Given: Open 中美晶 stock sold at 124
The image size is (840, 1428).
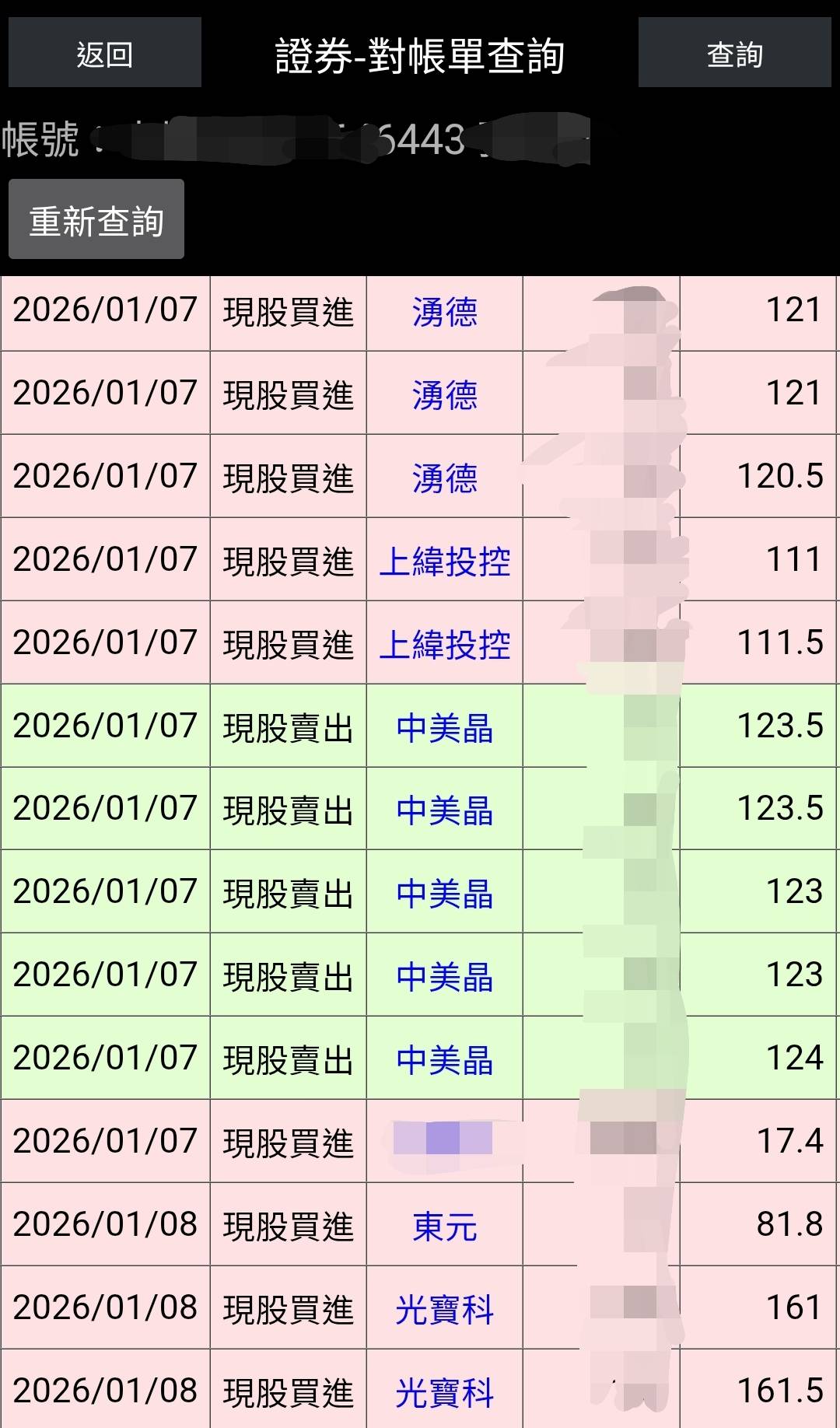Looking at the screenshot, I should (444, 1059).
